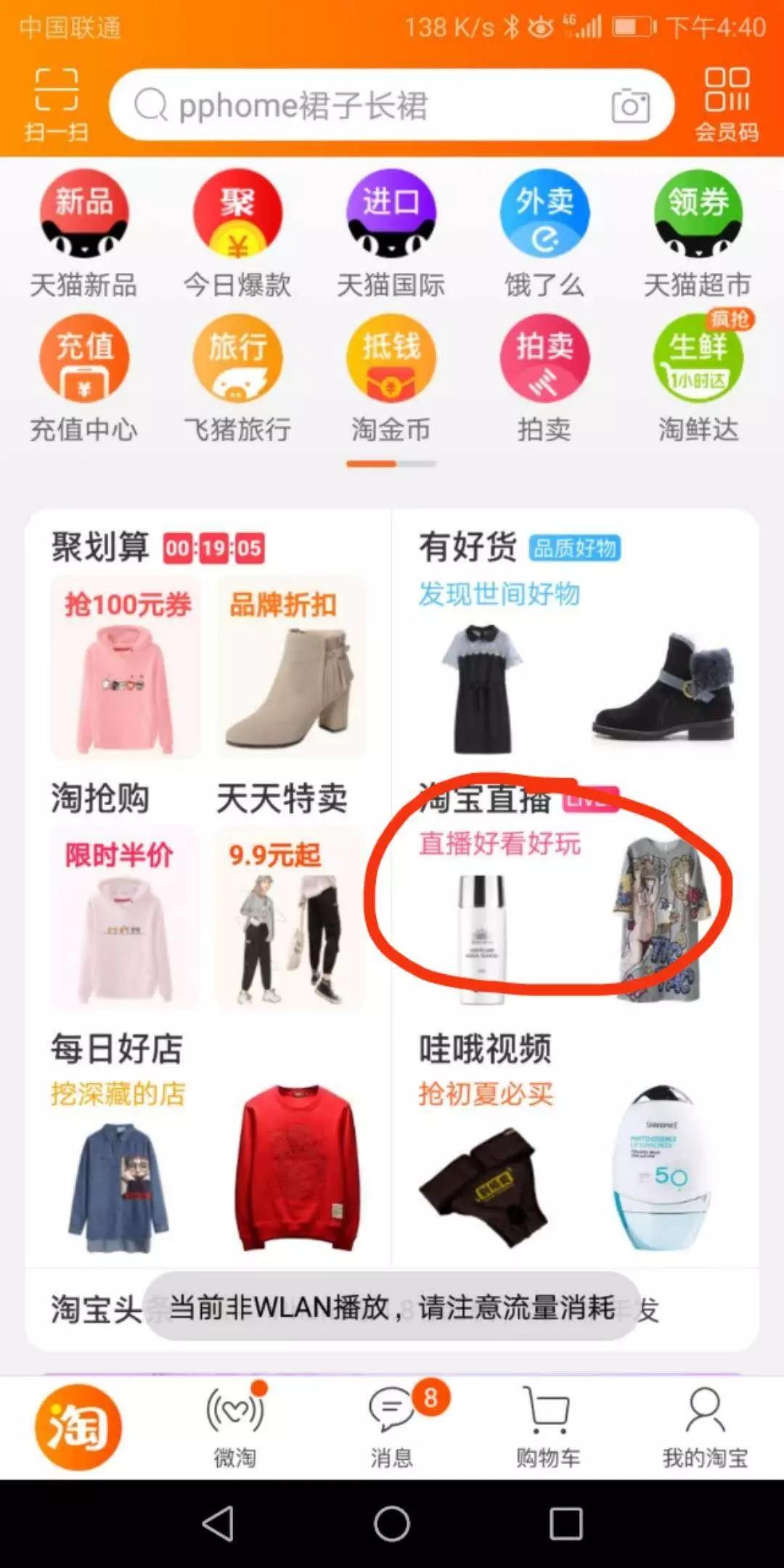
Task: Open the 会员码 member code
Action: pos(727,104)
